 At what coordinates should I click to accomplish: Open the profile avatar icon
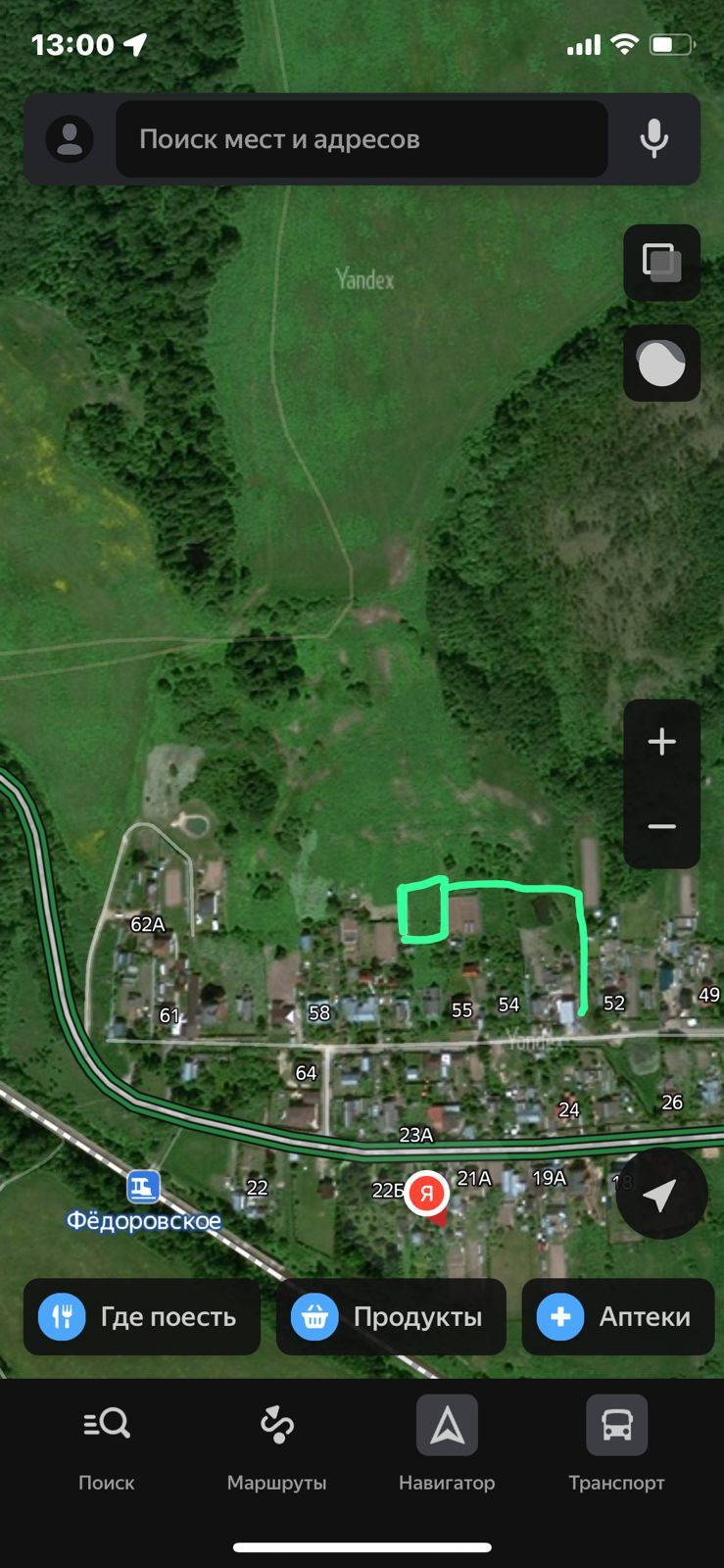pos(70,139)
